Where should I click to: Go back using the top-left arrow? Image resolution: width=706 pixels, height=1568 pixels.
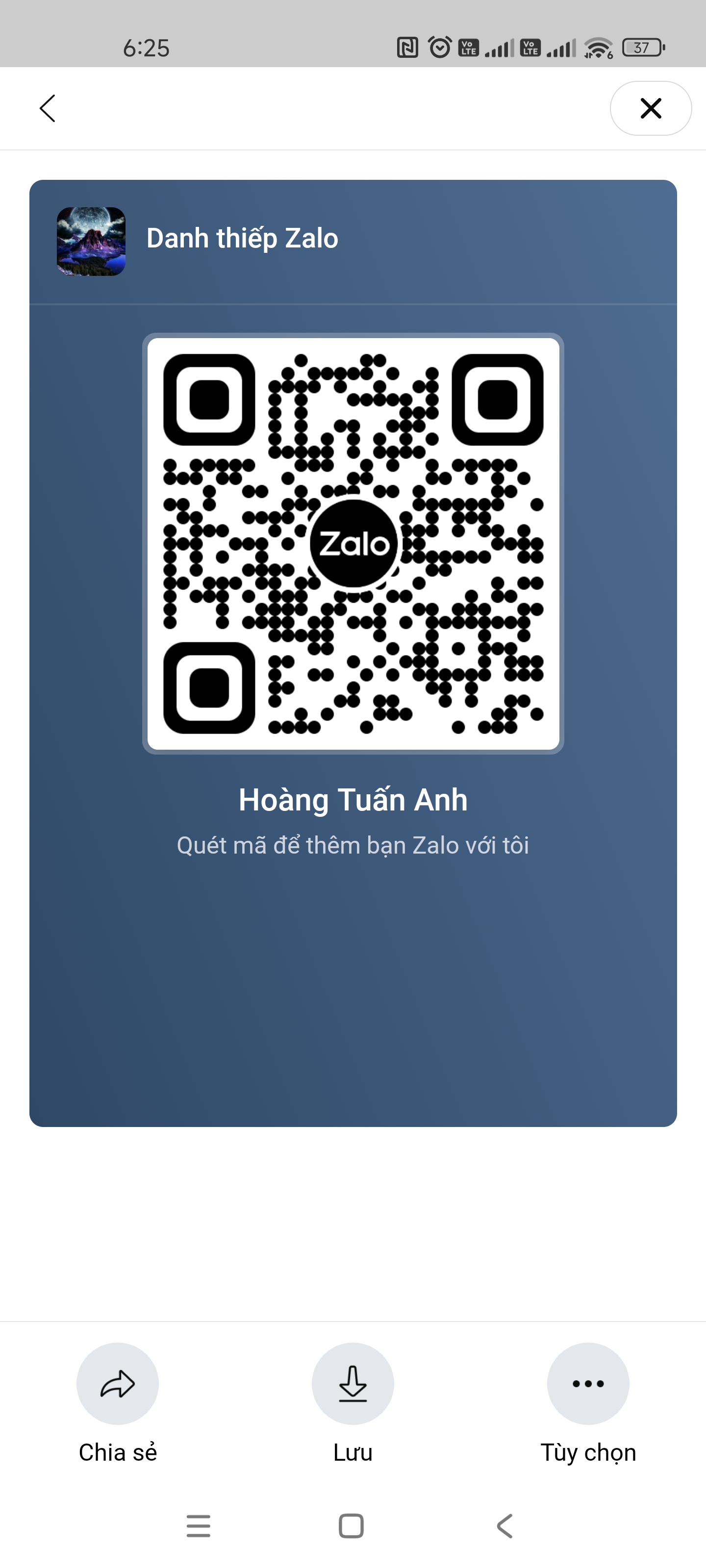point(48,108)
